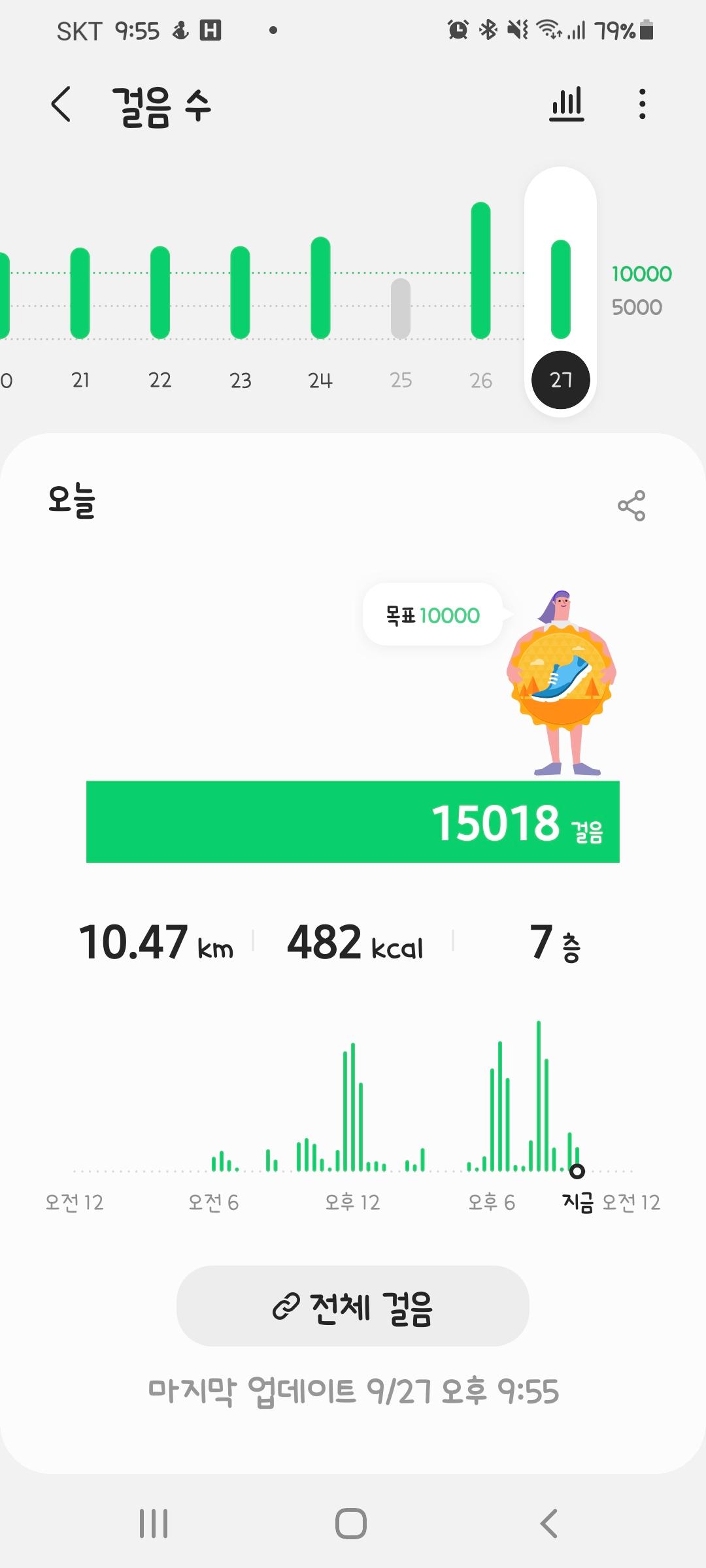Open the step trends chart icon

coord(567,105)
